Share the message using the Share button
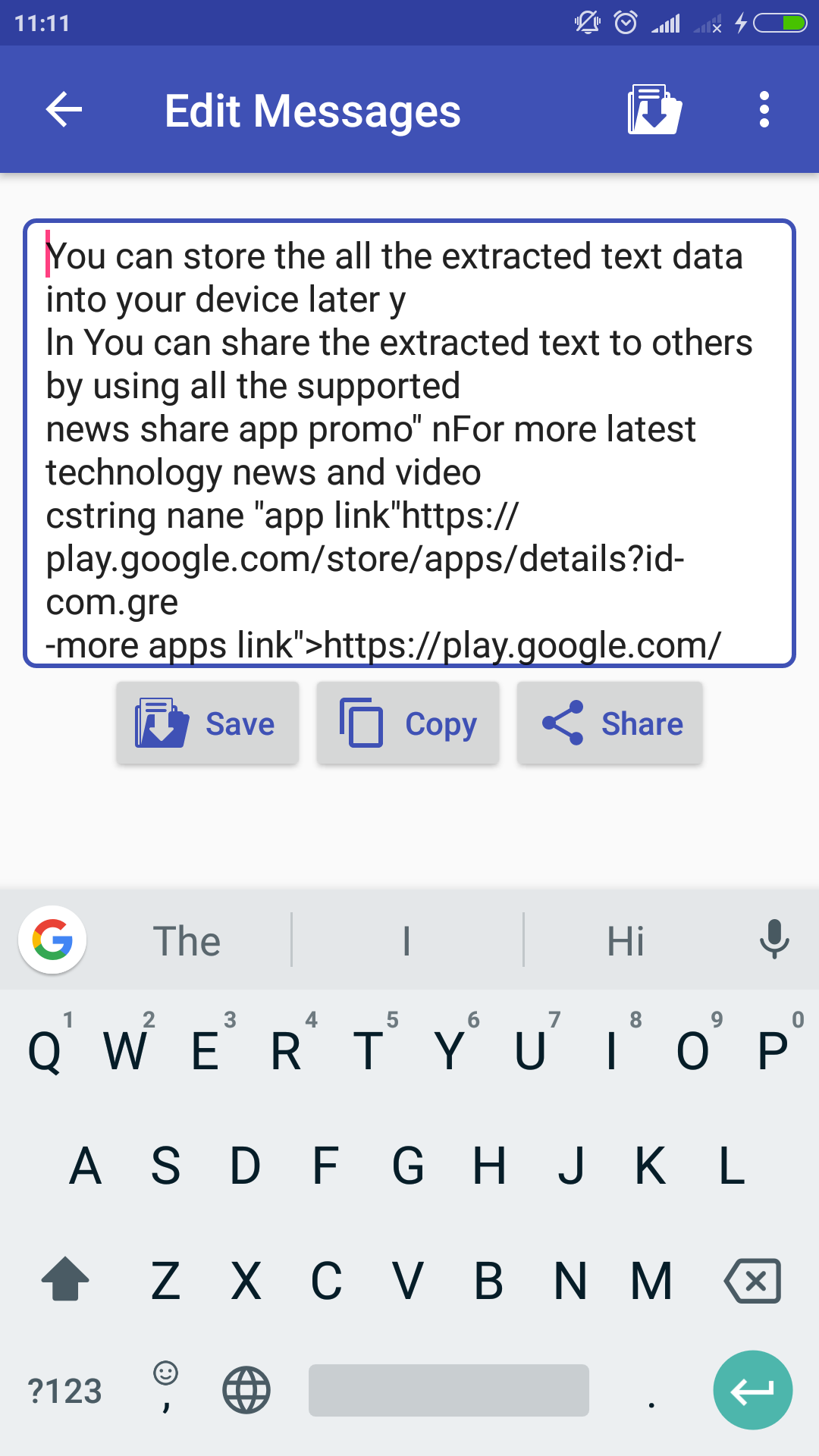The width and height of the screenshot is (819, 1456). tap(610, 723)
